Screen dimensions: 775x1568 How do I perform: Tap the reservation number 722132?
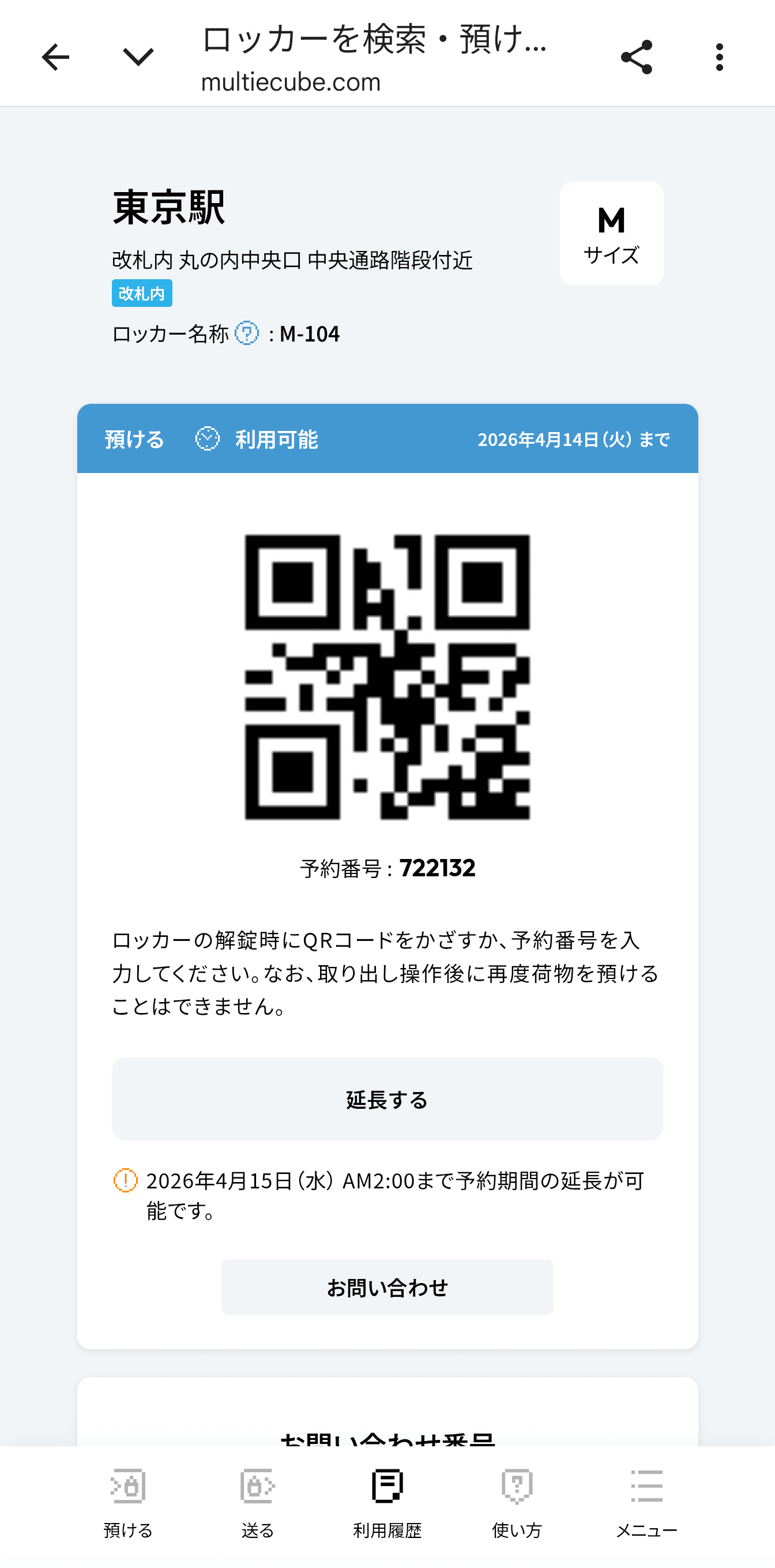pos(438,869)
